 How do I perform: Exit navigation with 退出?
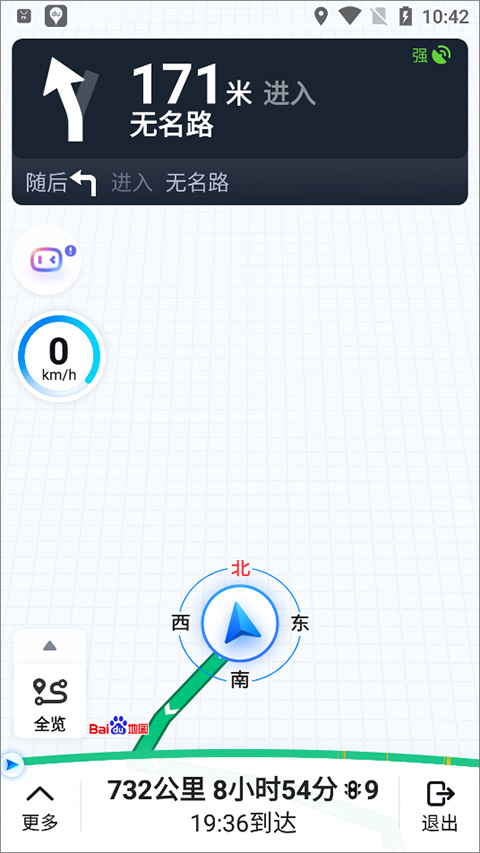point(439,809)
